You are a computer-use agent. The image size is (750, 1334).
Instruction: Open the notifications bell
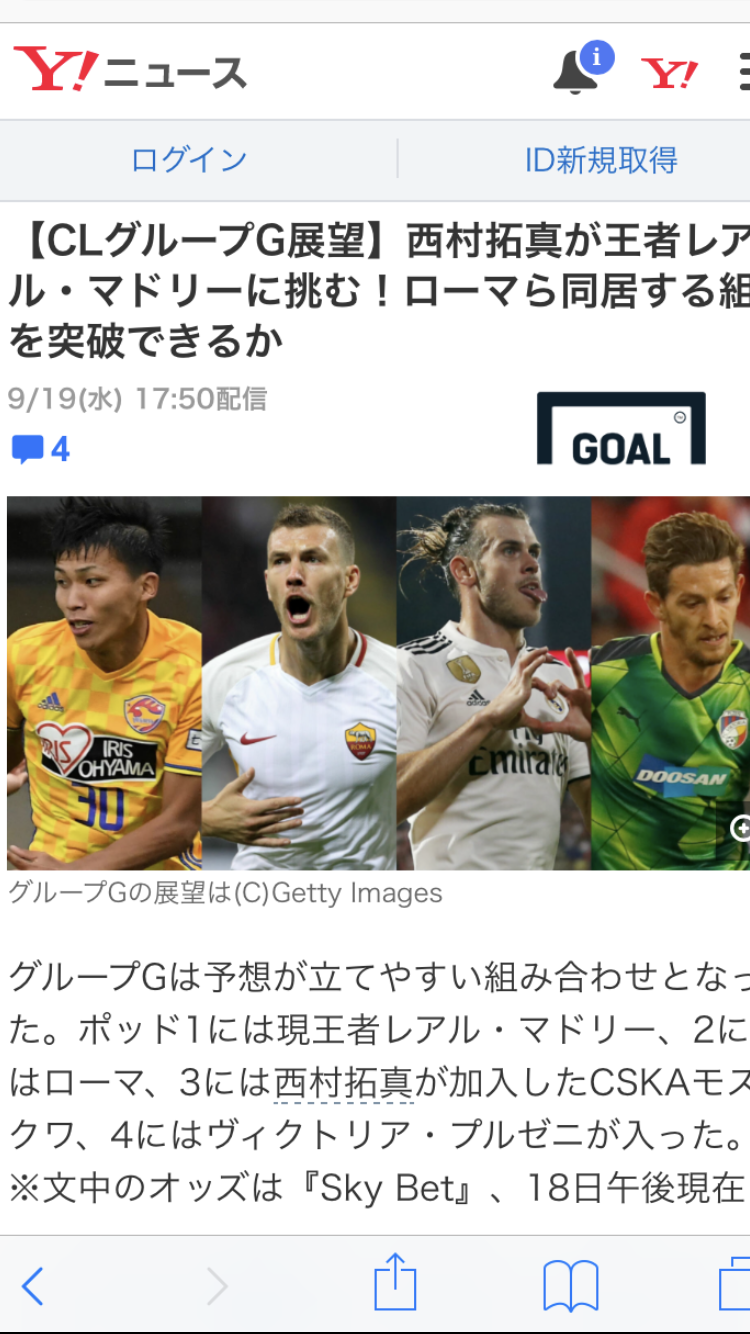pyautogui.click(x=577, y=72)
